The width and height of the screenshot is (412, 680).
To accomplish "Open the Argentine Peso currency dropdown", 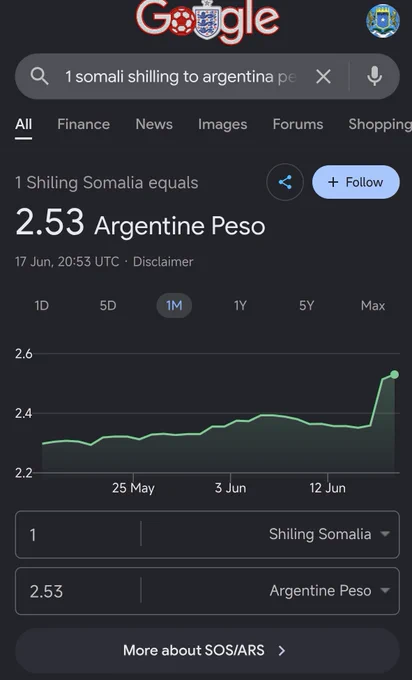I will 330,591.
